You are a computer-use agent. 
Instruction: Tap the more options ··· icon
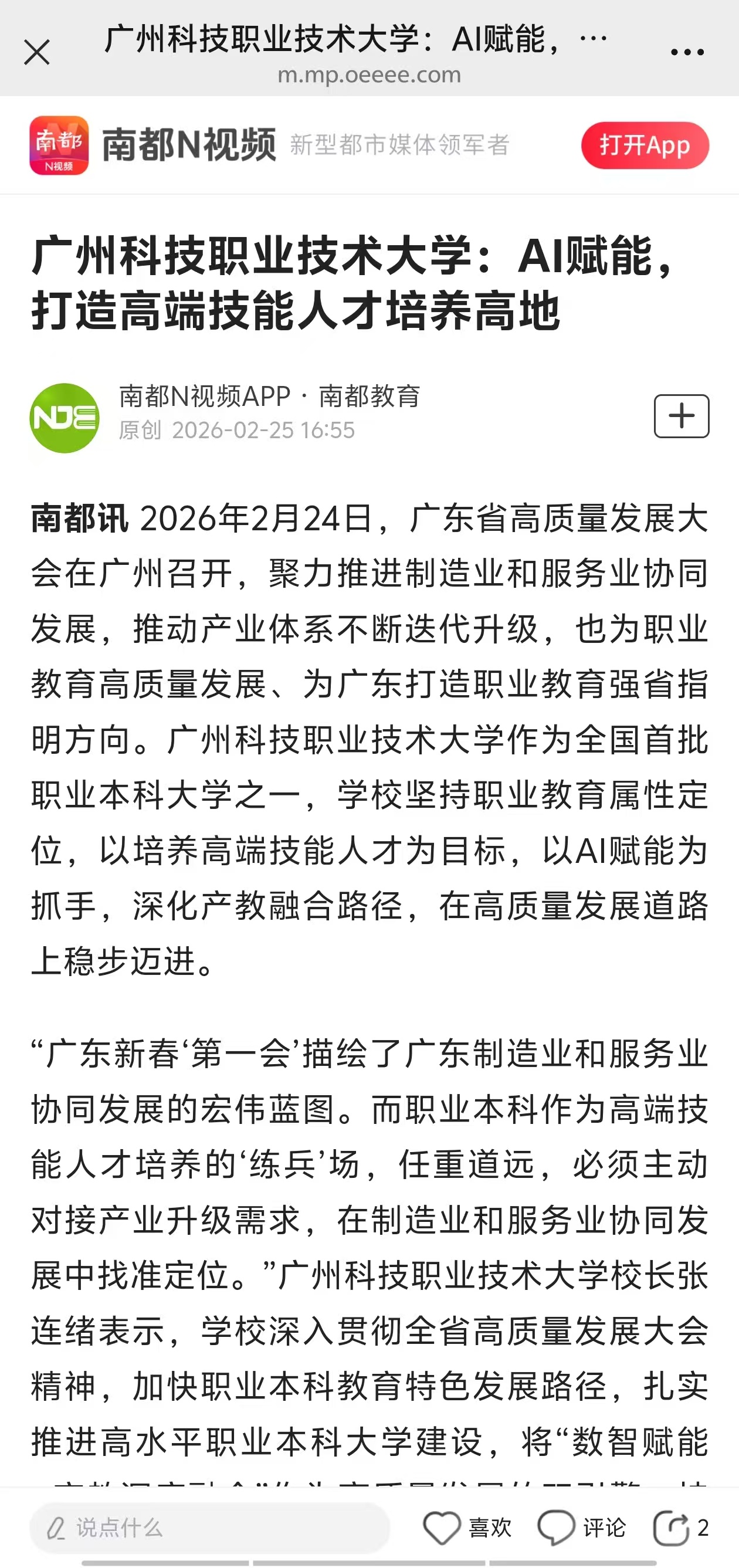click(687, 52)
